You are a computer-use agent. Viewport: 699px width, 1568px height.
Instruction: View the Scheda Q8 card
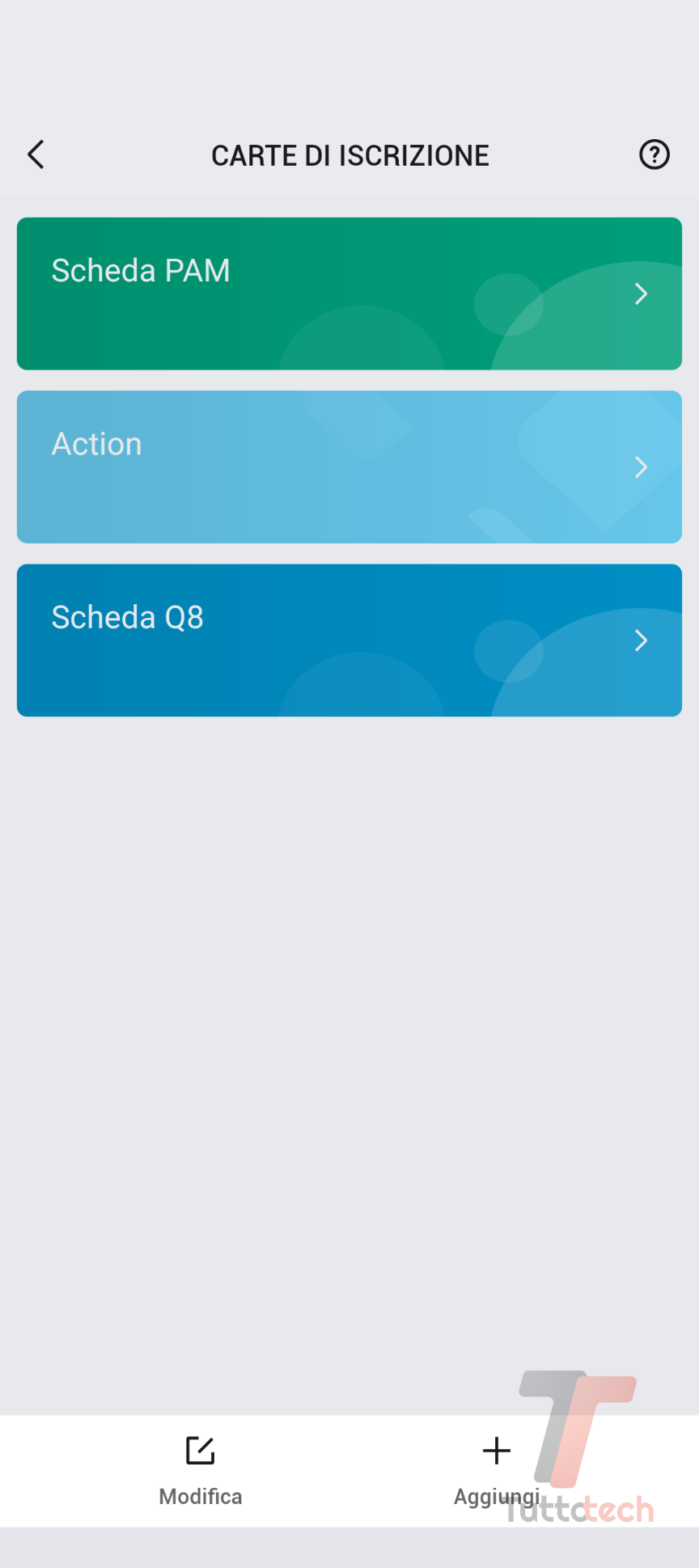click(349, 640)
